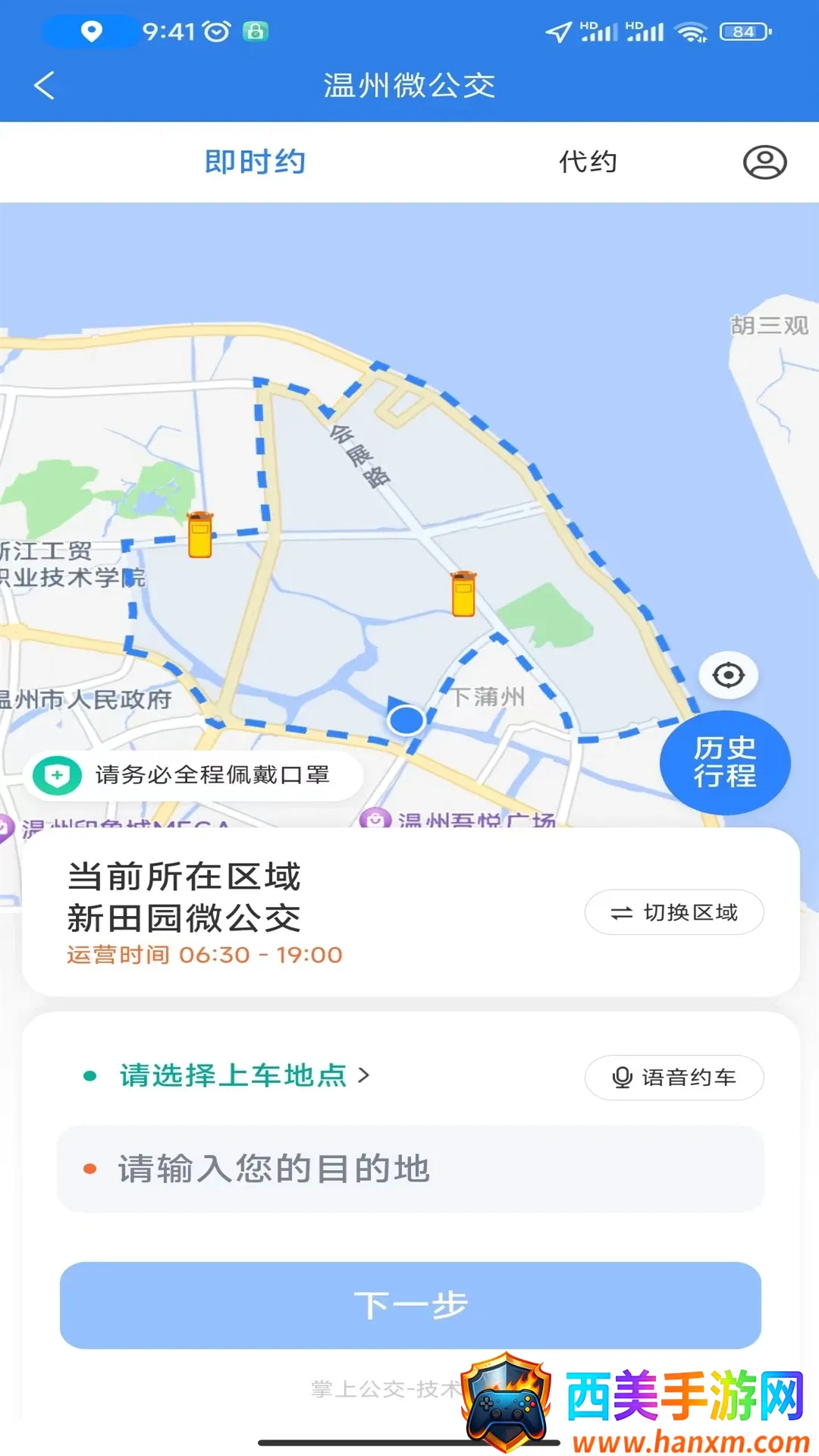Screen dimensions: 819x1456
Task: Open 历史行程 trip history
Action: coord(725,762)
